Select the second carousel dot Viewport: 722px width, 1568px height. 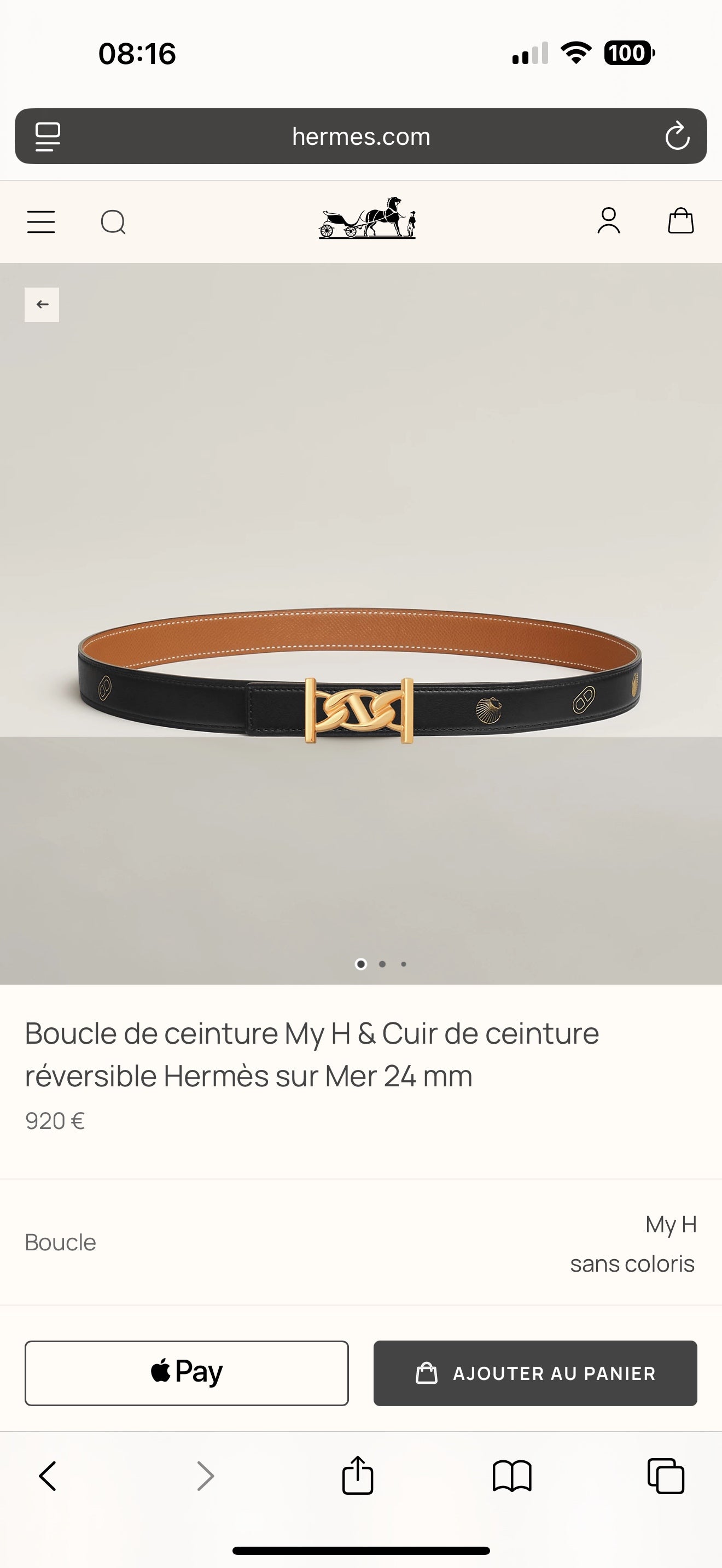pyautogui.click(x=382, y=963)
